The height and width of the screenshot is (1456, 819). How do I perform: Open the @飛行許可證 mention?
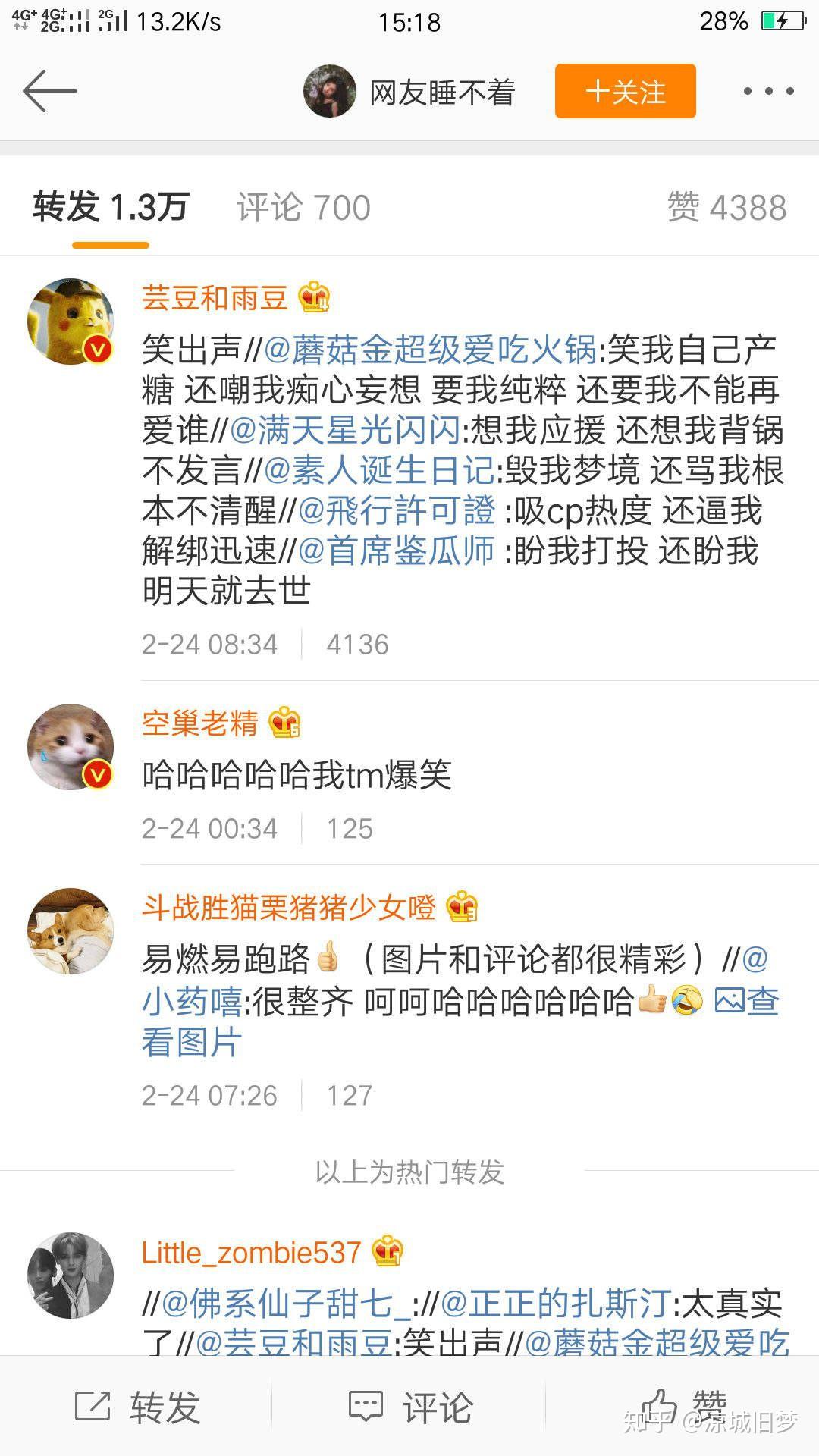click(x=397, y=511)
